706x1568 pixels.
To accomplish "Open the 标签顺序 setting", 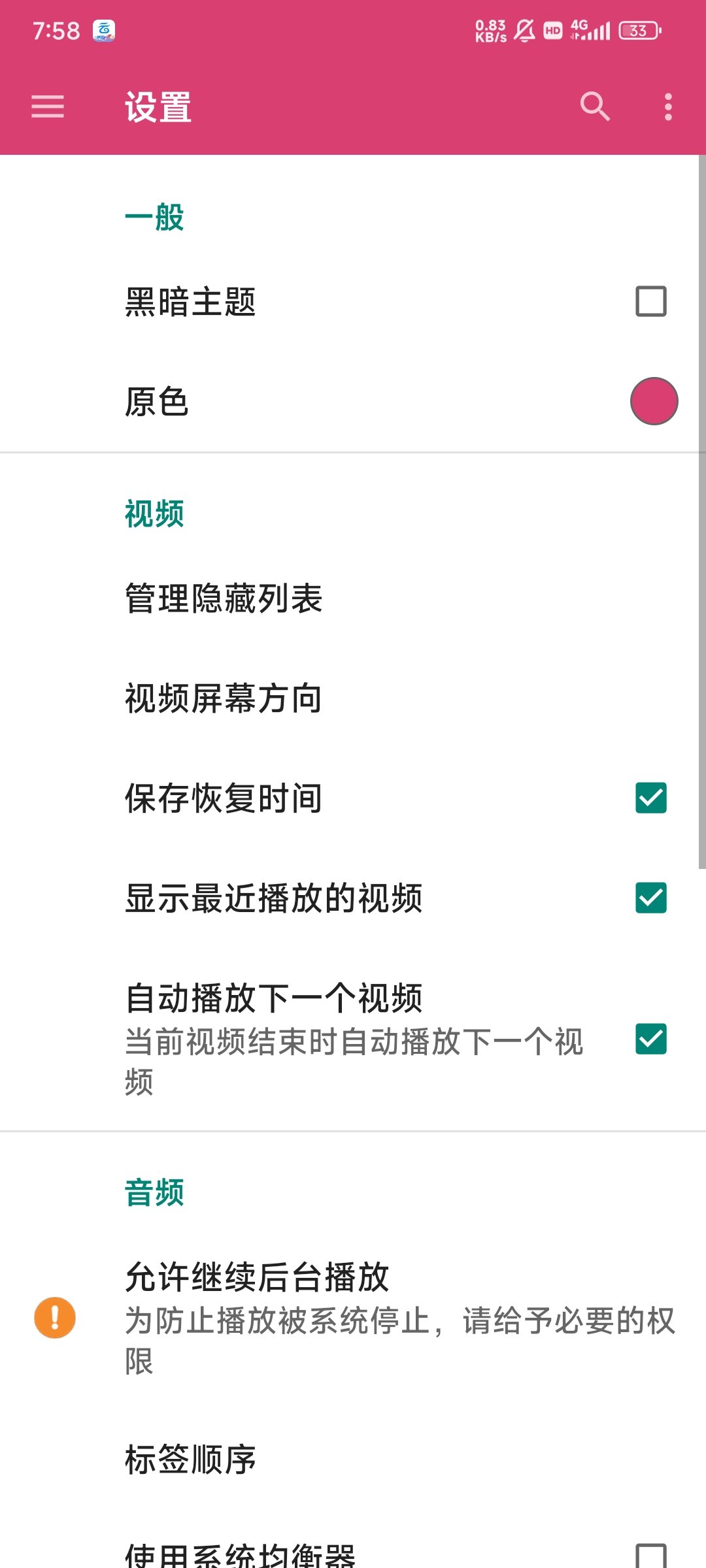I will coord(191,1460).
